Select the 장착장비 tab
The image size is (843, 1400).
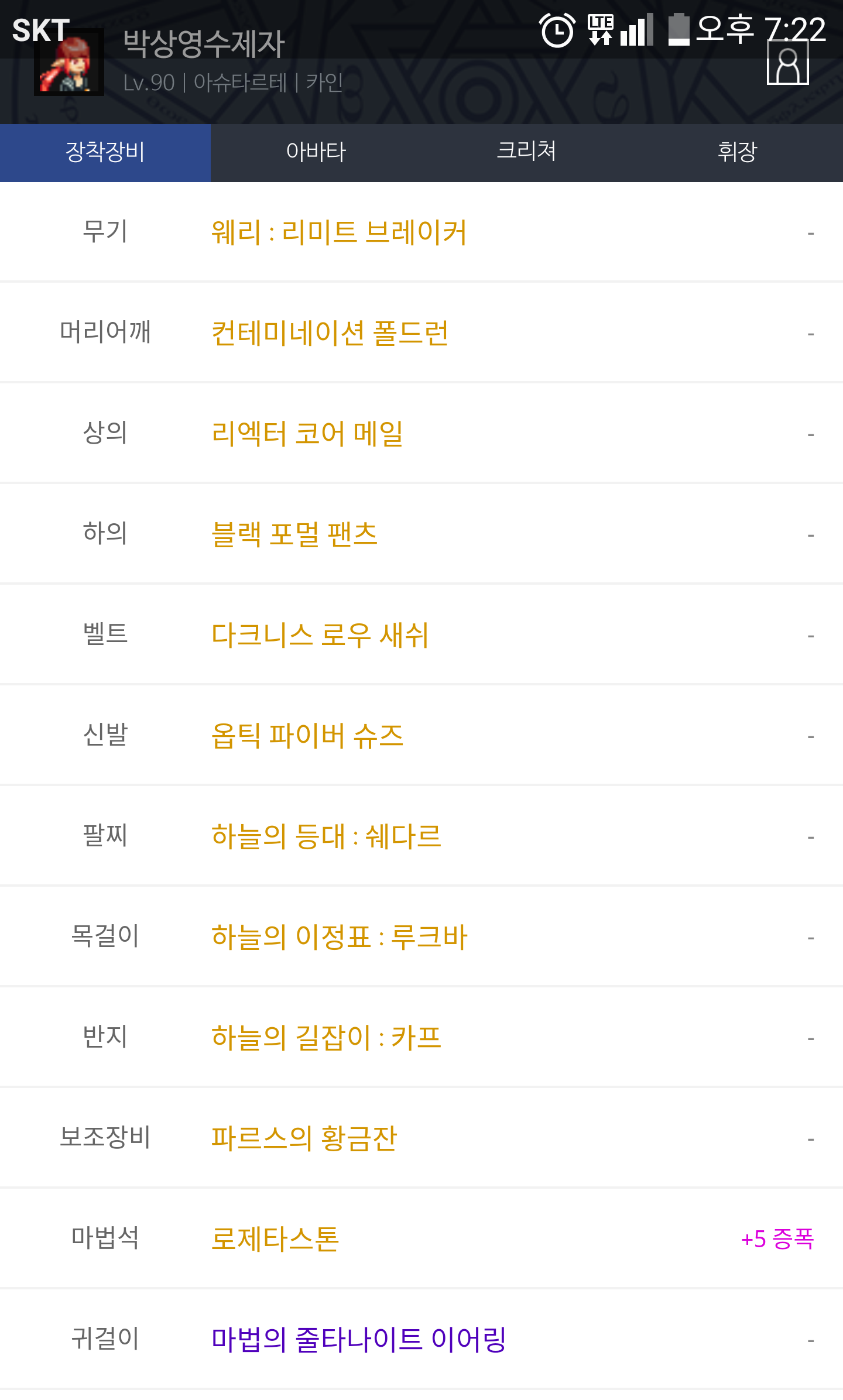tap(105, 152)
